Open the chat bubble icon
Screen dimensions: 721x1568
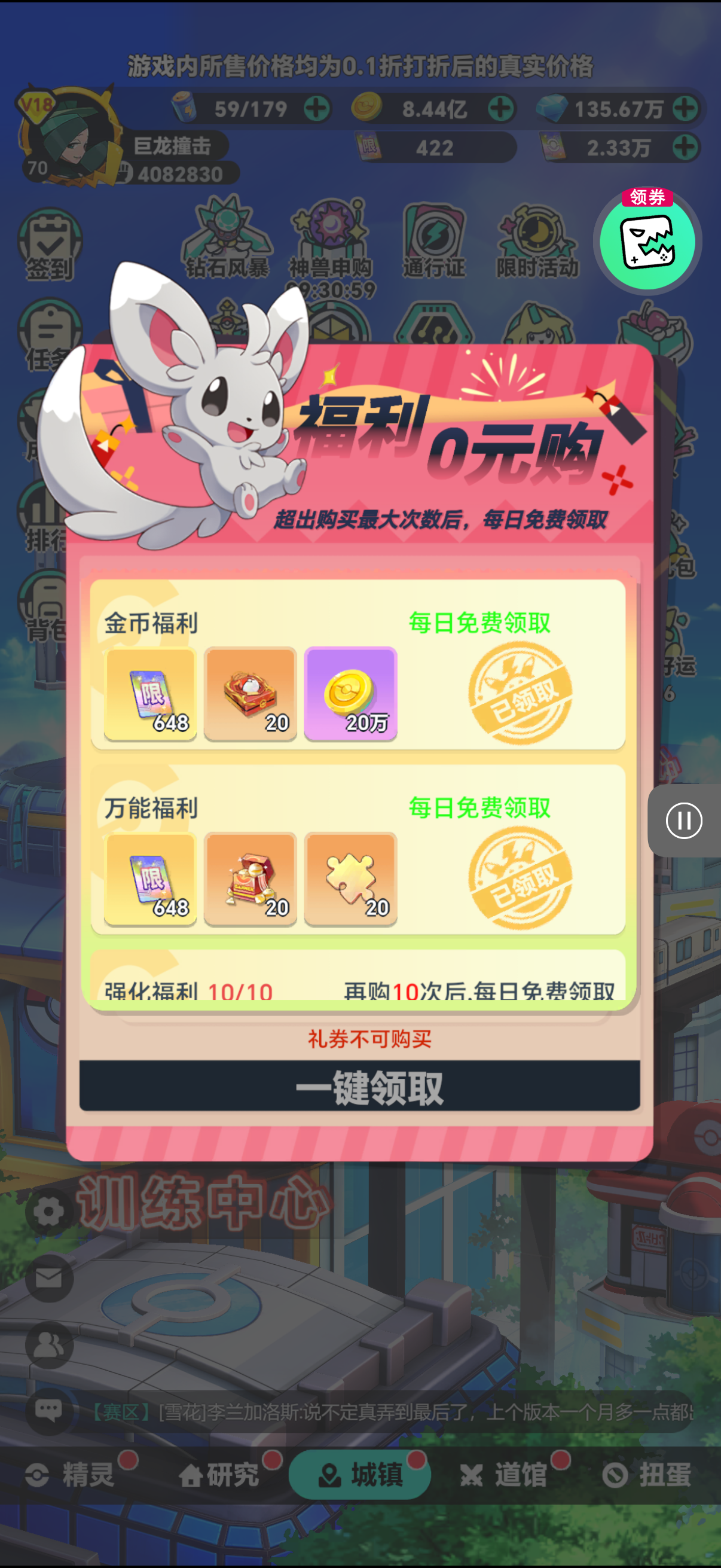point(48,1410)
